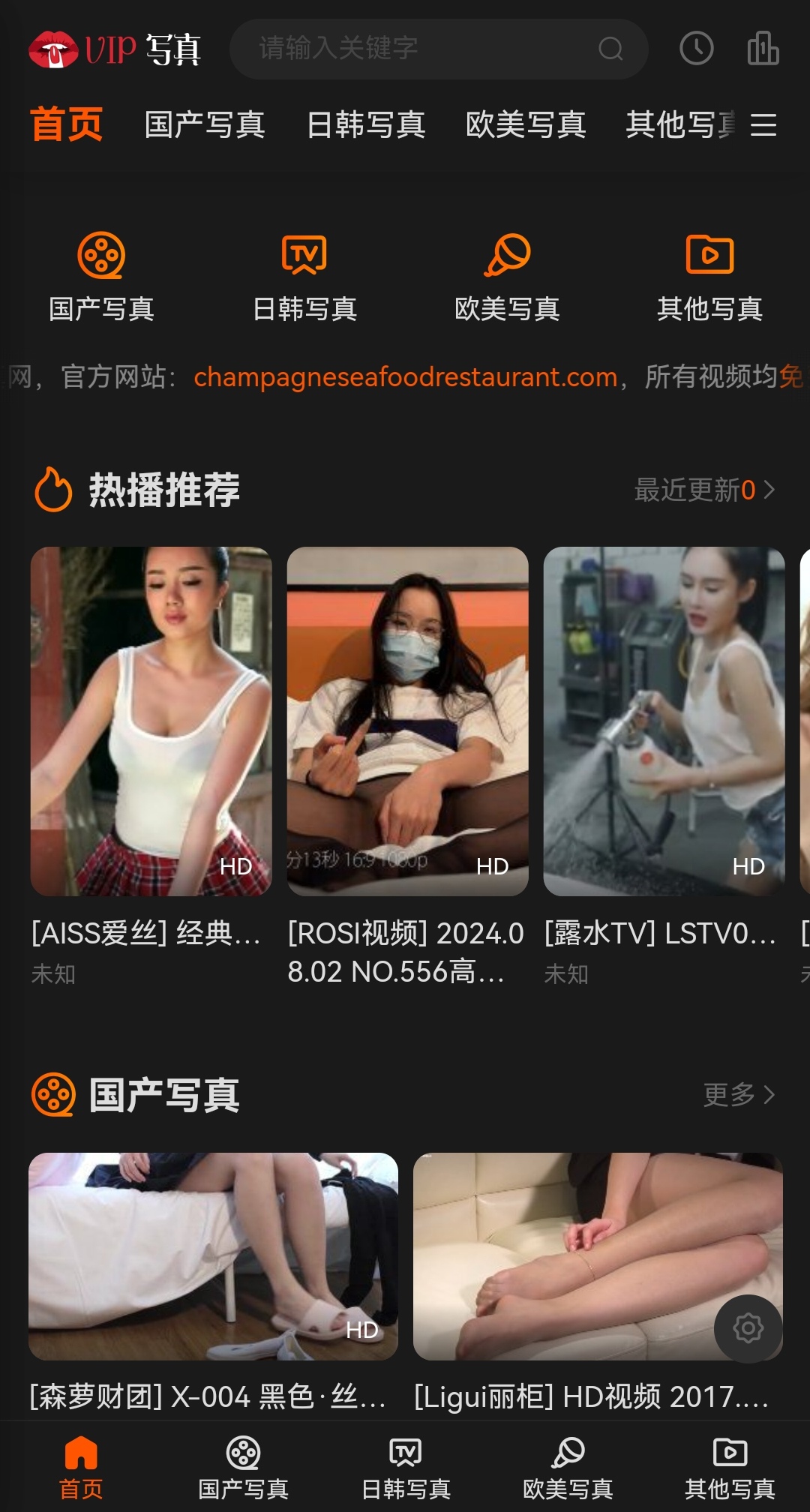View 最近更新 recent updates list

click(x=703, y=490)
